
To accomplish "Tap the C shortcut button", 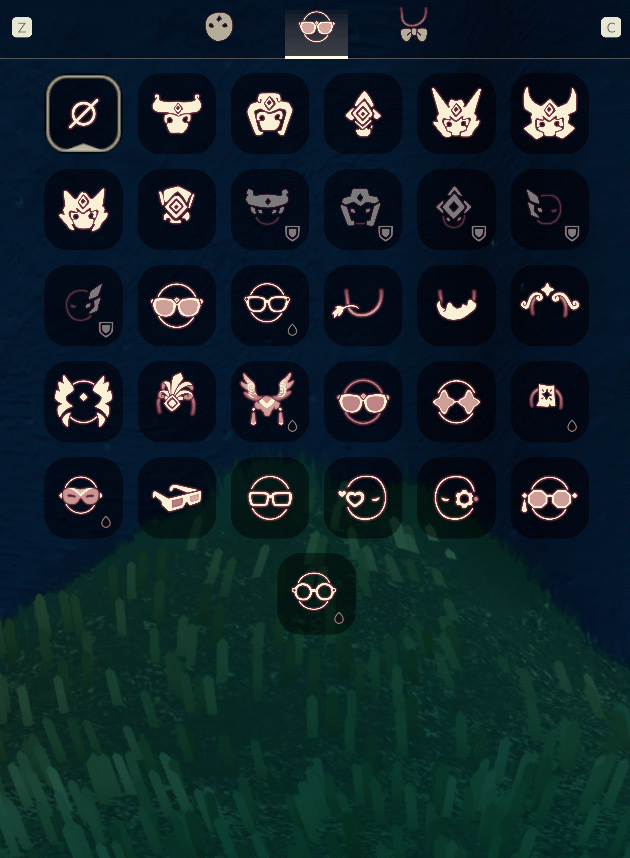I will [x=610, y=27].
